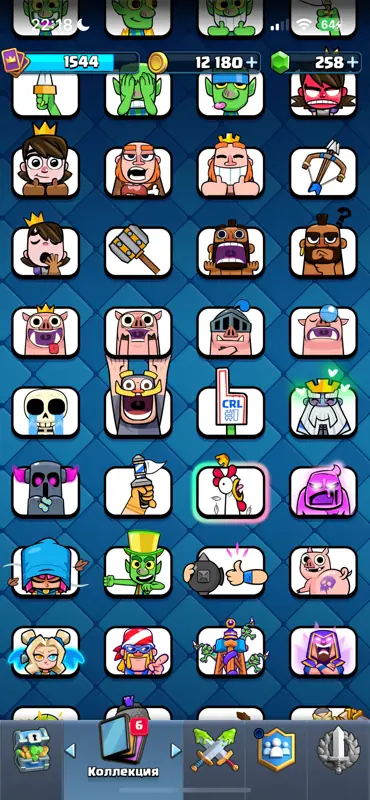This screenshot has width=370, height=800.
Task: Select the crying skeleton emote
Action: (45, 411)
